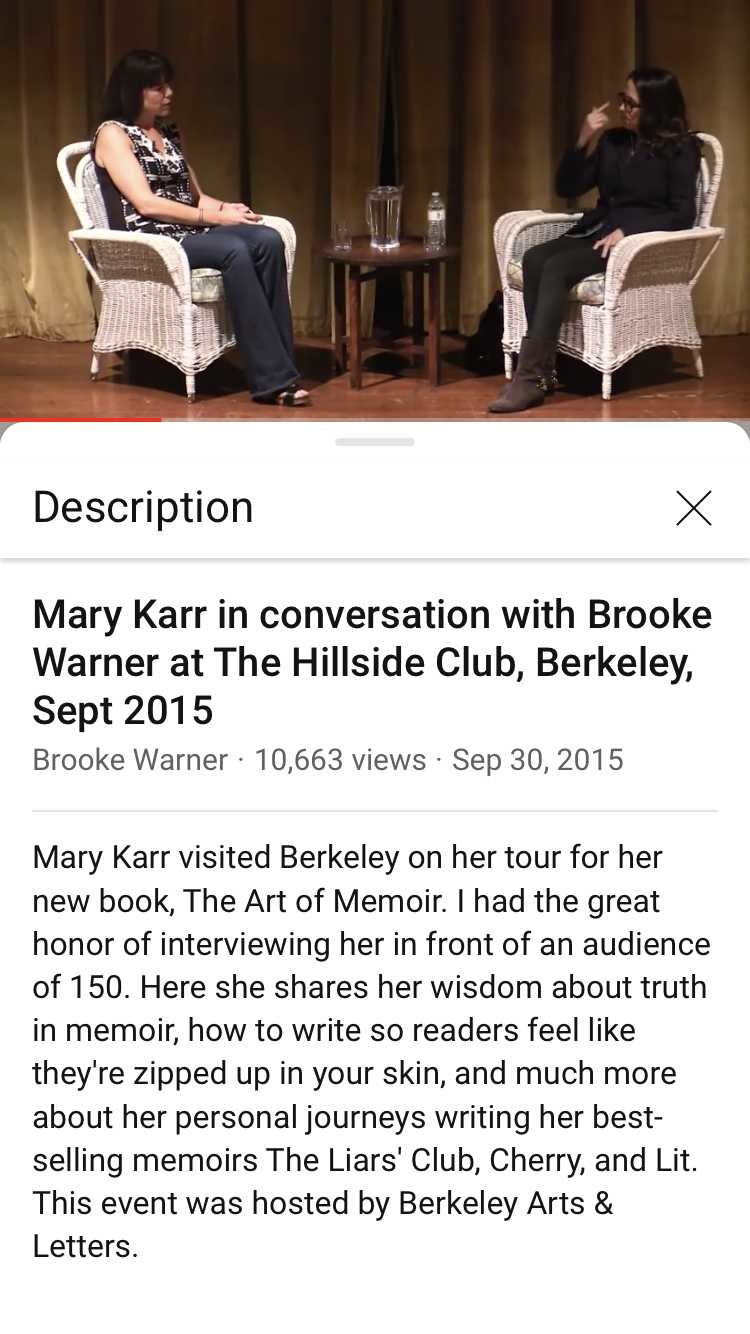This screenshot has width=750, height=1334.
Task: Tap the drag handle on Description sheet
Action: 375,441
